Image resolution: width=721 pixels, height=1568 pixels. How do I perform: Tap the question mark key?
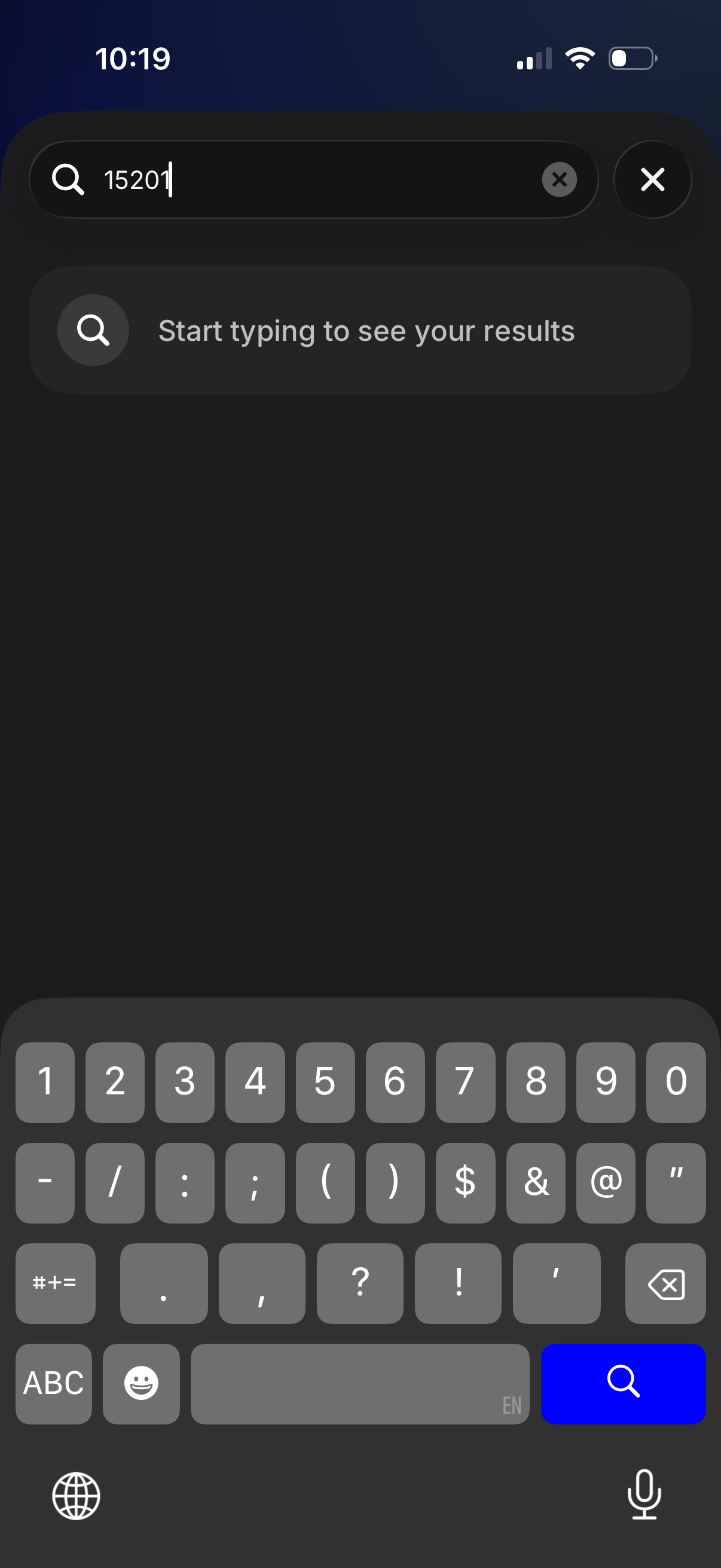tap(359, 1285)
